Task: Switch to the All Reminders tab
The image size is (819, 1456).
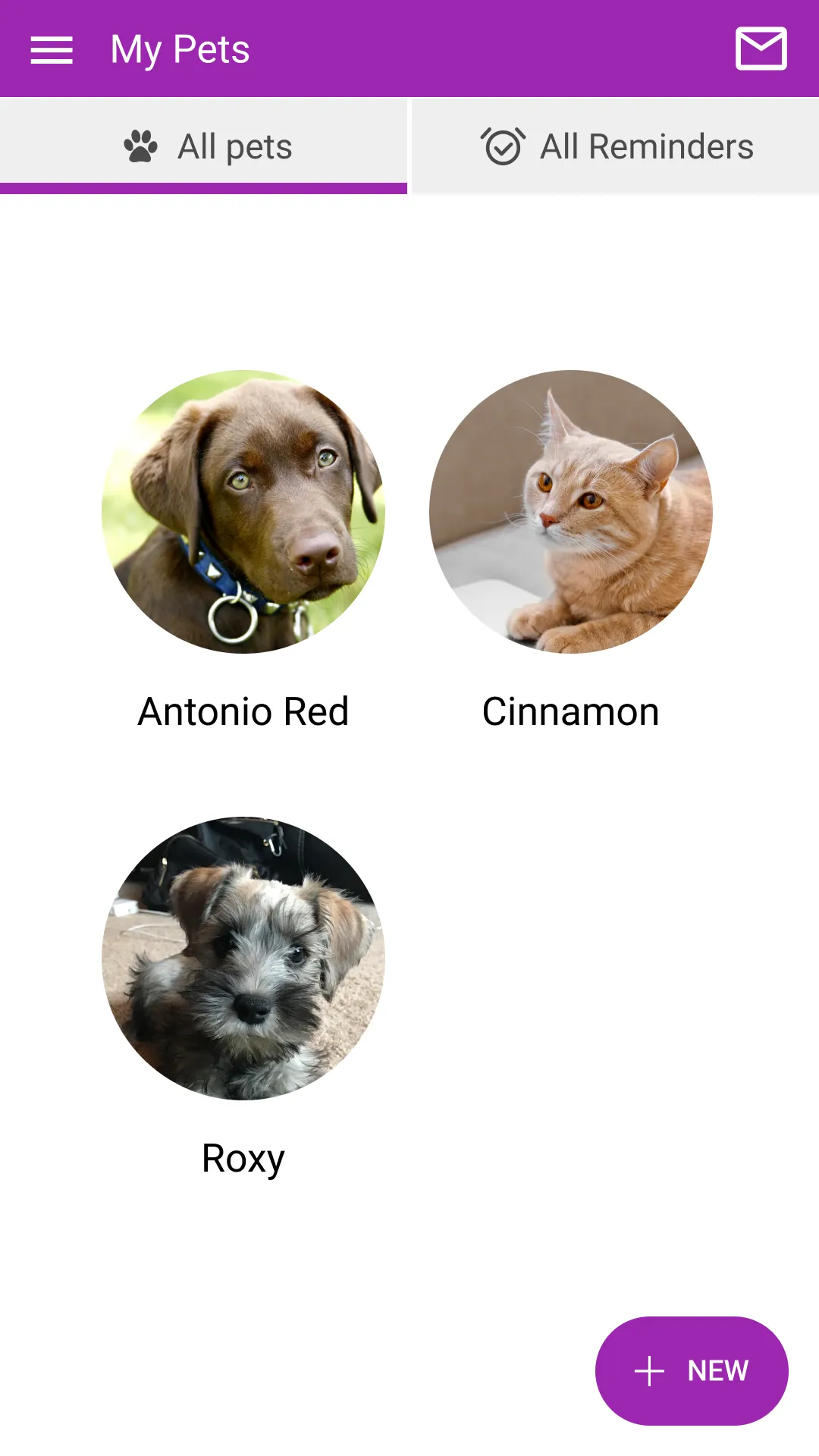Action: [x=616, y=146]
